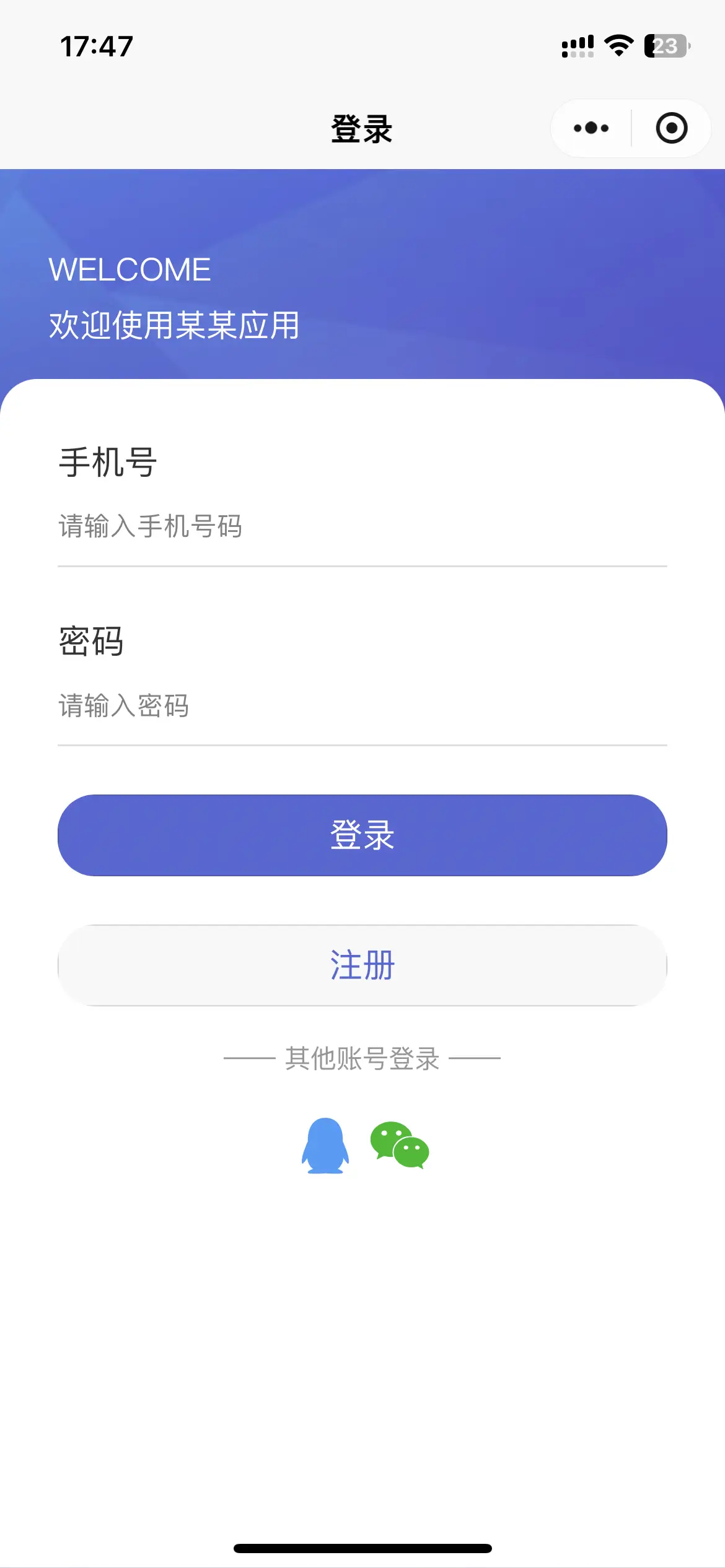Open the mini program three-dot menu
The width and height of the screenshot is (725, 1568).
click(591, 128)
